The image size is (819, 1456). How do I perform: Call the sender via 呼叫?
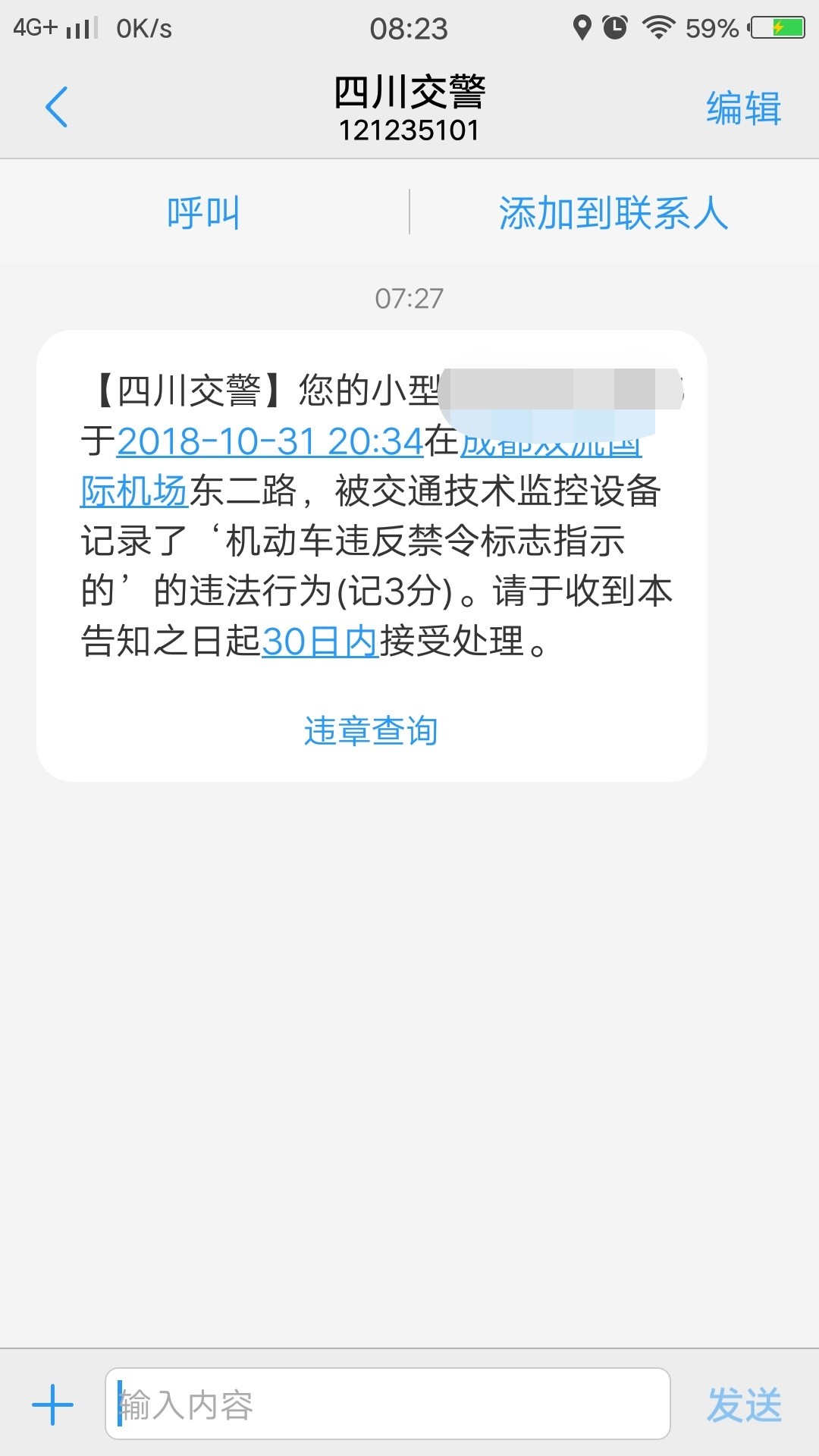click(203, 213)
